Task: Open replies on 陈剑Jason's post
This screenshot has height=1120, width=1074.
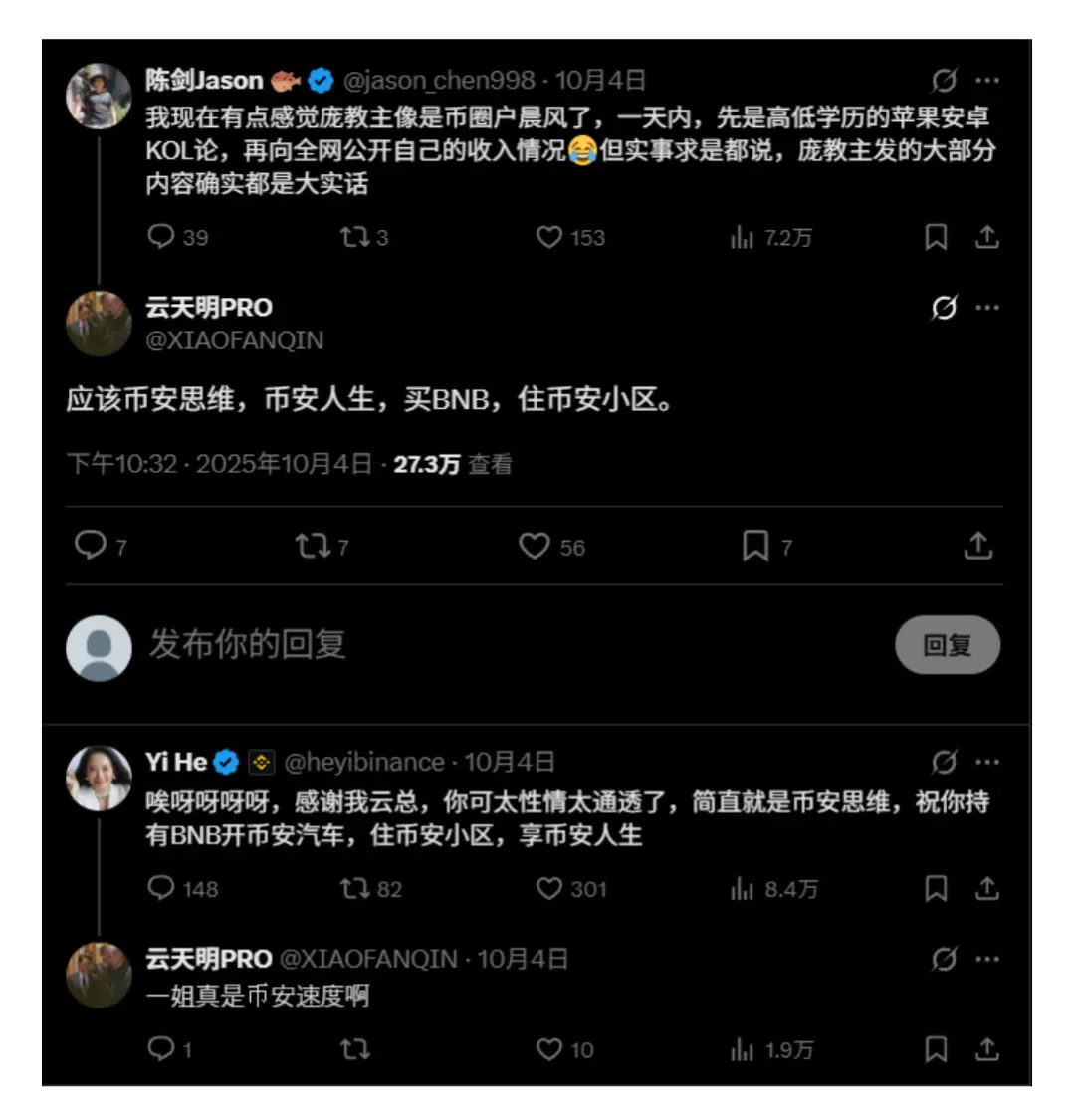Action: tap(161, 237)
